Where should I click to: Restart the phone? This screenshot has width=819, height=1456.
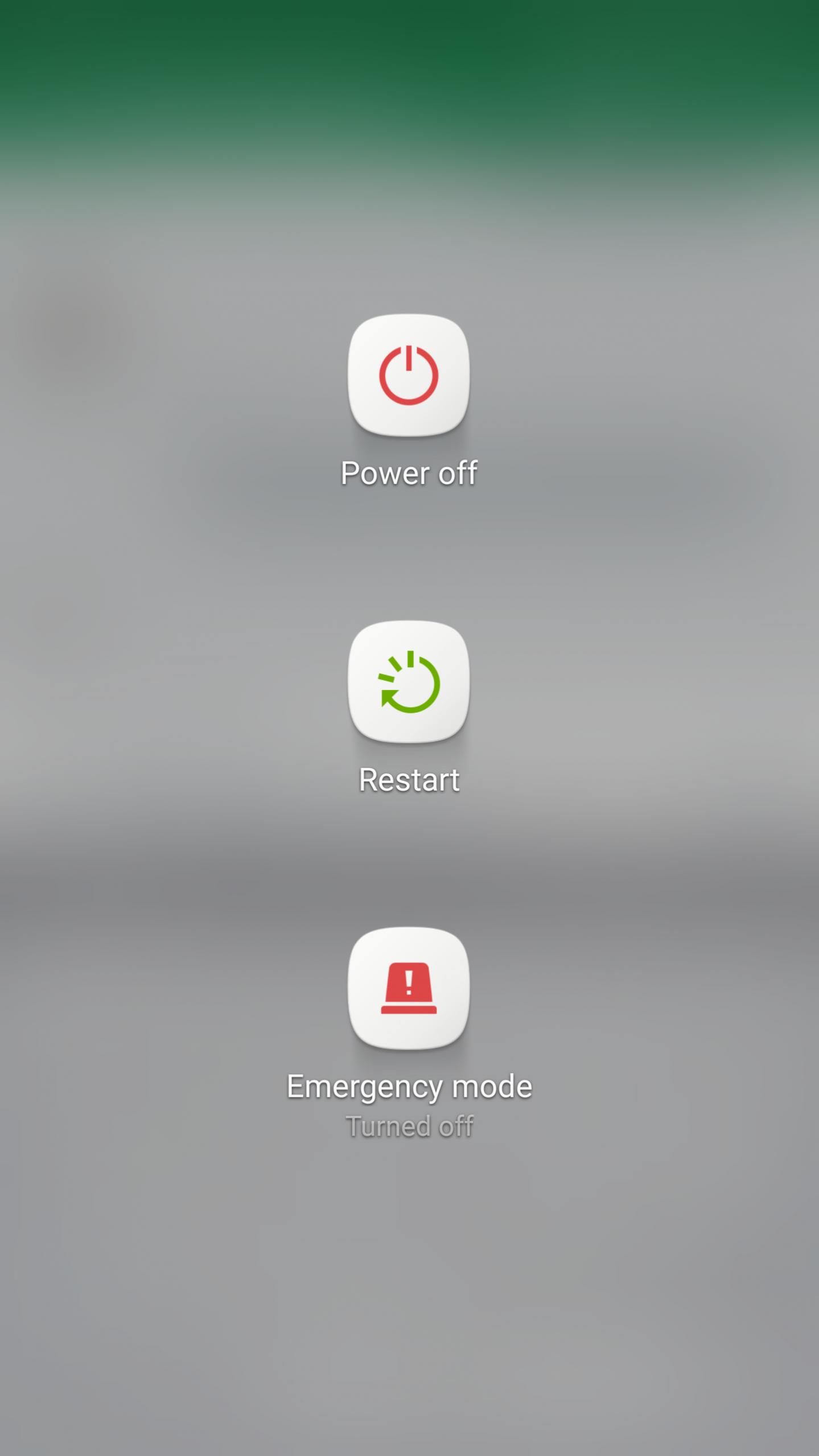point(409,682)
